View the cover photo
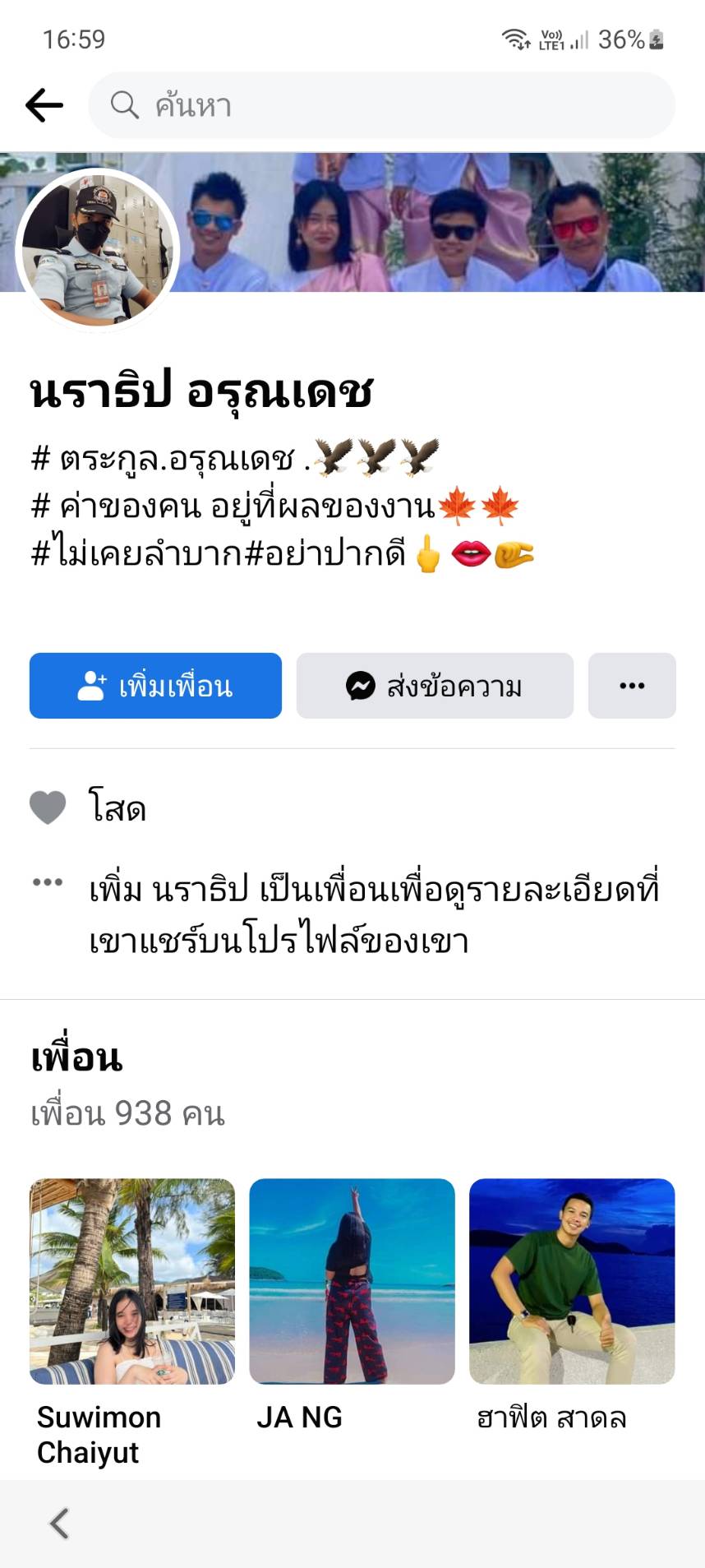Viewport: 705px width, 1568px height. pos(444,222)
